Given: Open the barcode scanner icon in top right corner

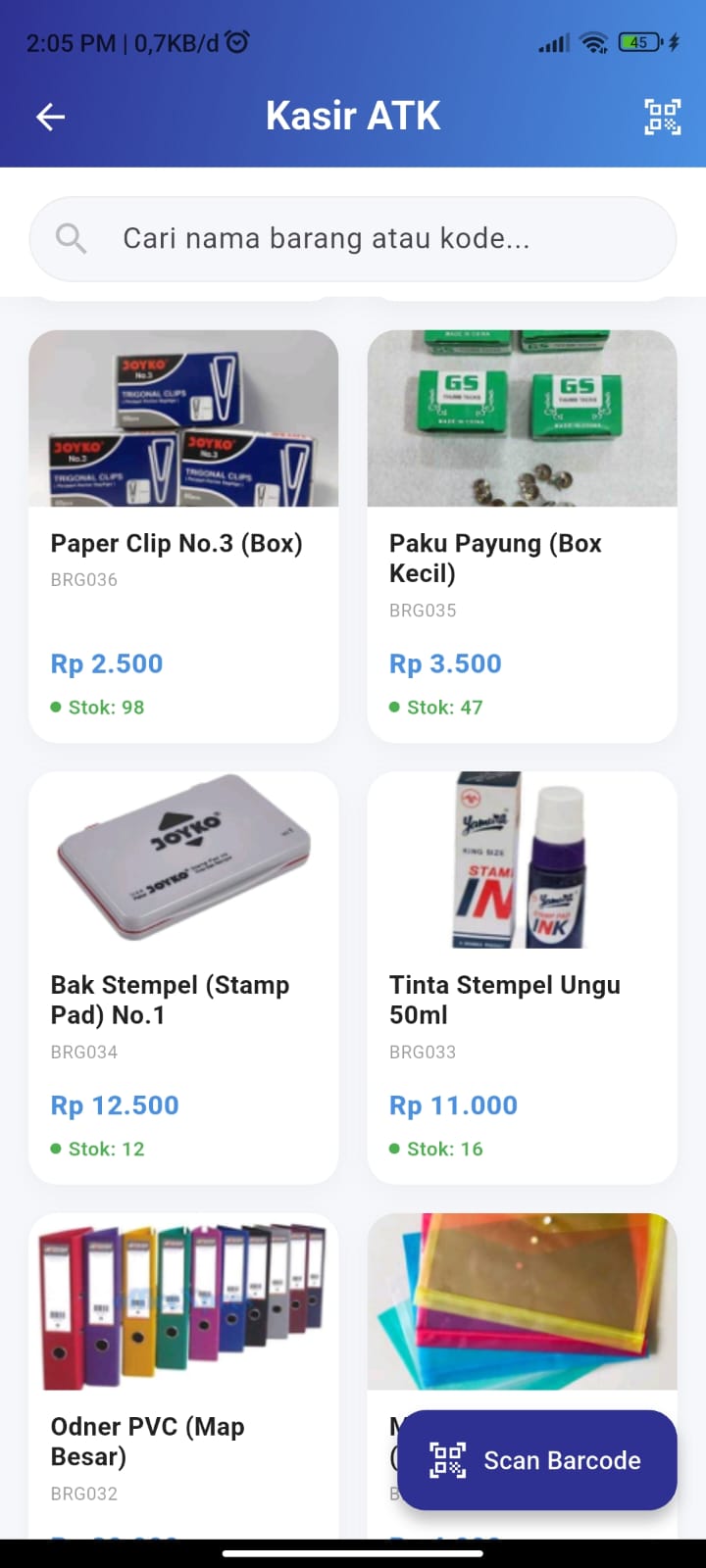Looking at the screenshot, I should click(662, 118).
